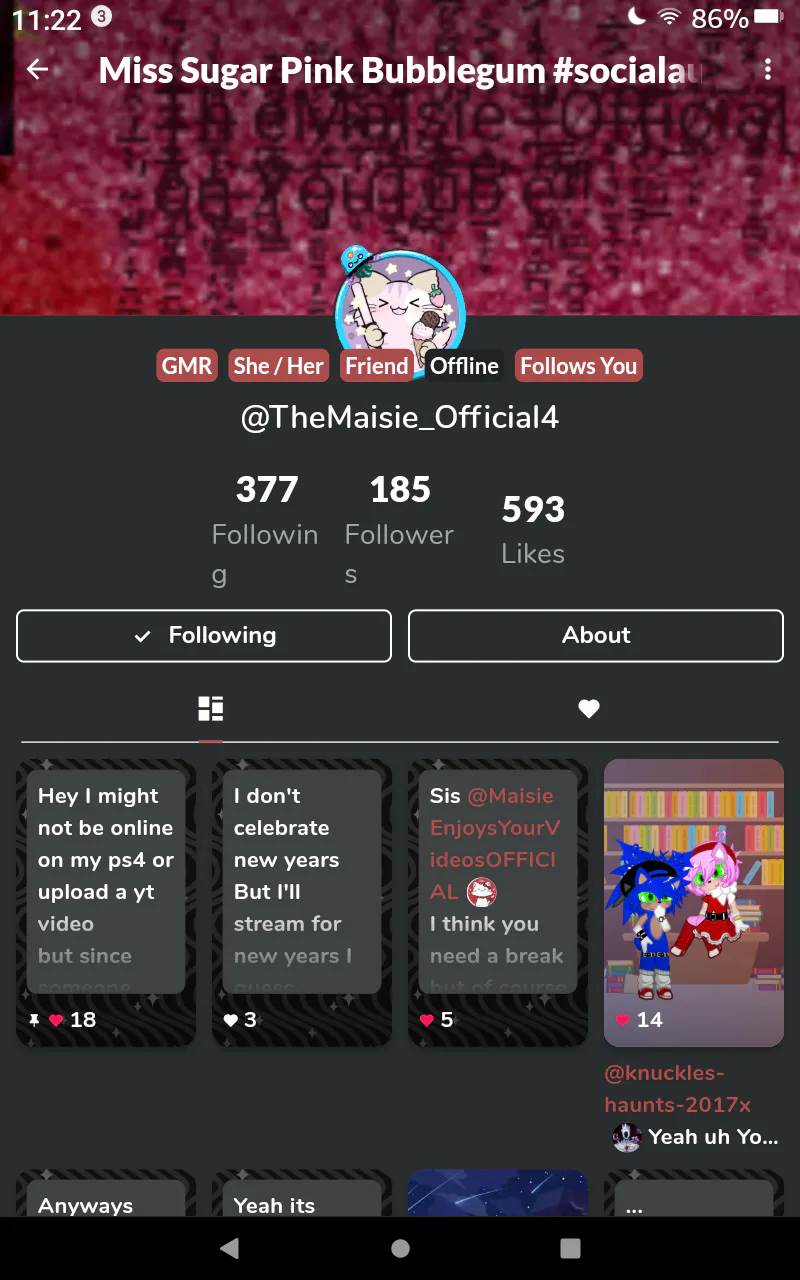
Task: Open recent apps from the navigation bar
Action: tap(570, 1248)
